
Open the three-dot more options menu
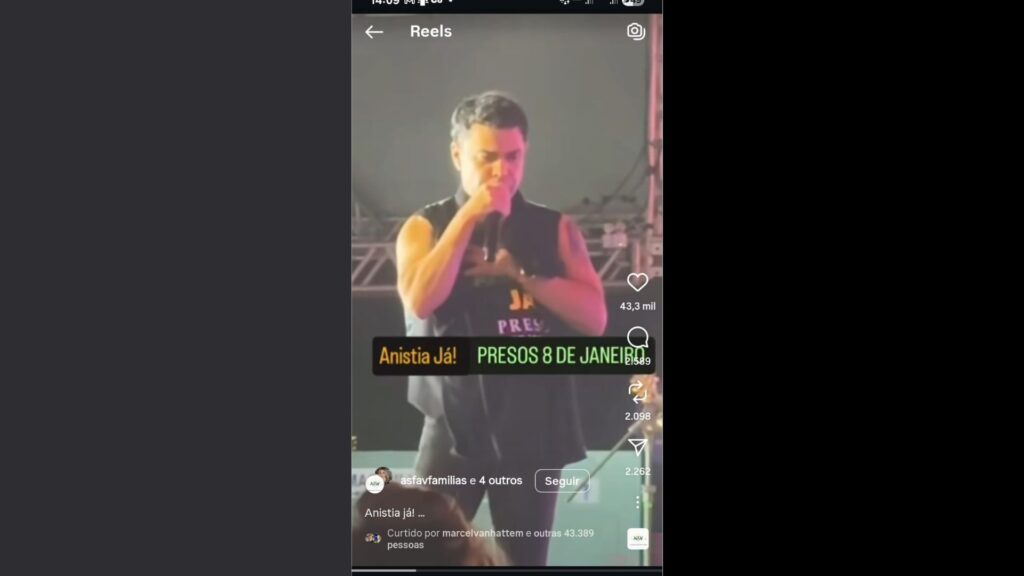[x=637, y=501]
